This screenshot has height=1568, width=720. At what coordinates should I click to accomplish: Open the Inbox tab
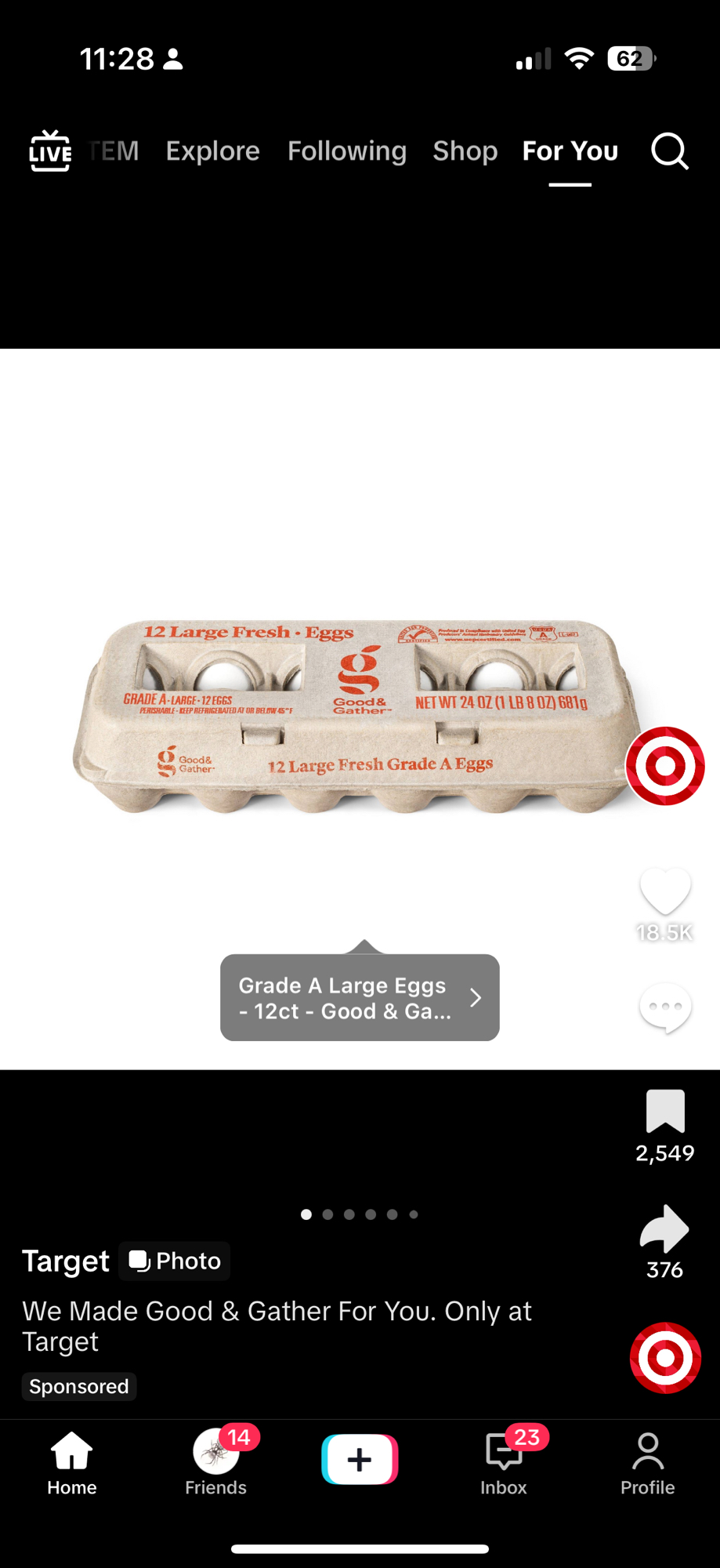504,1462
